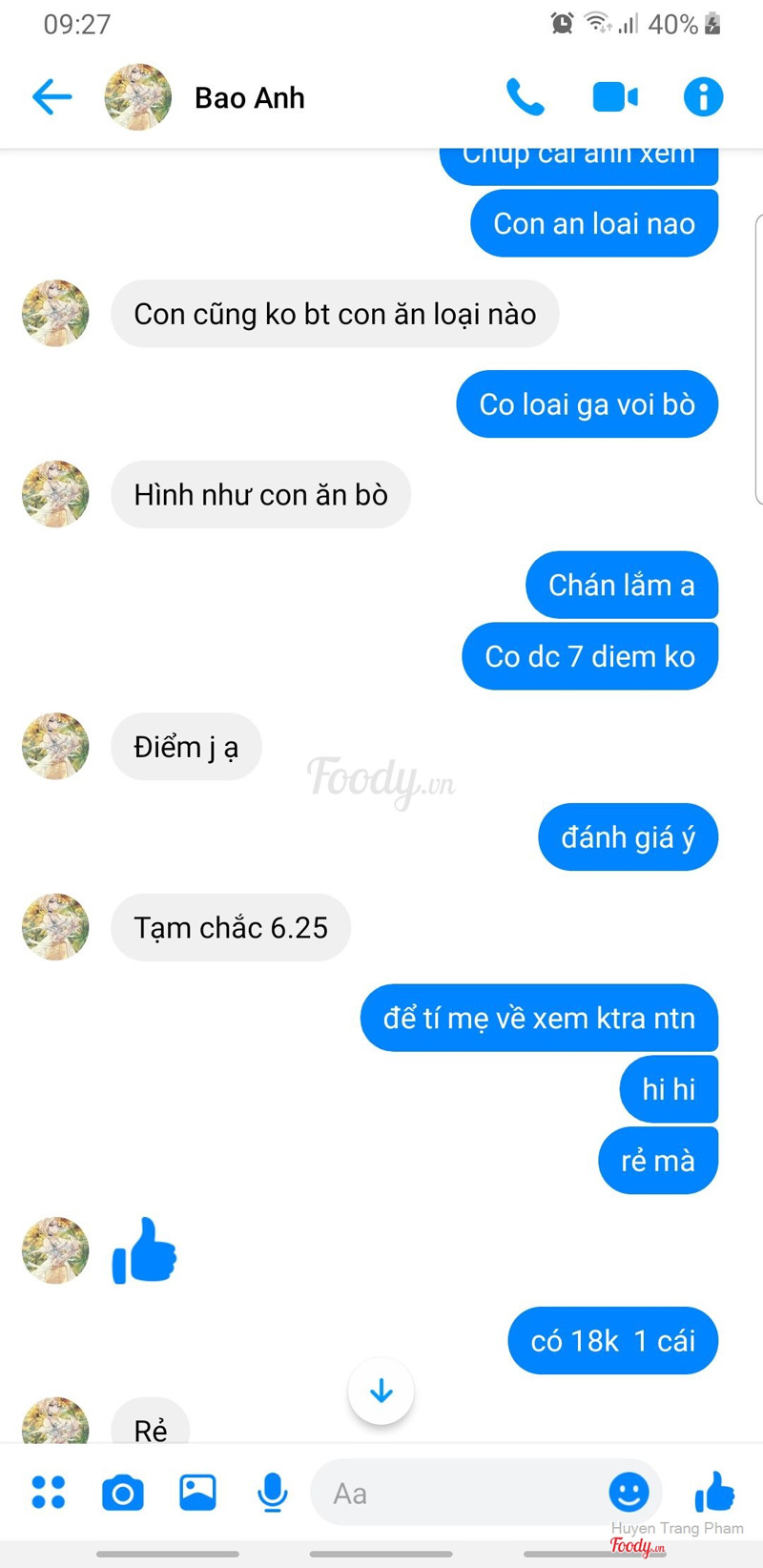This screenshot has height=1568, width=763.
Task: Start a video call with Bao Anh
Action: 614,97
